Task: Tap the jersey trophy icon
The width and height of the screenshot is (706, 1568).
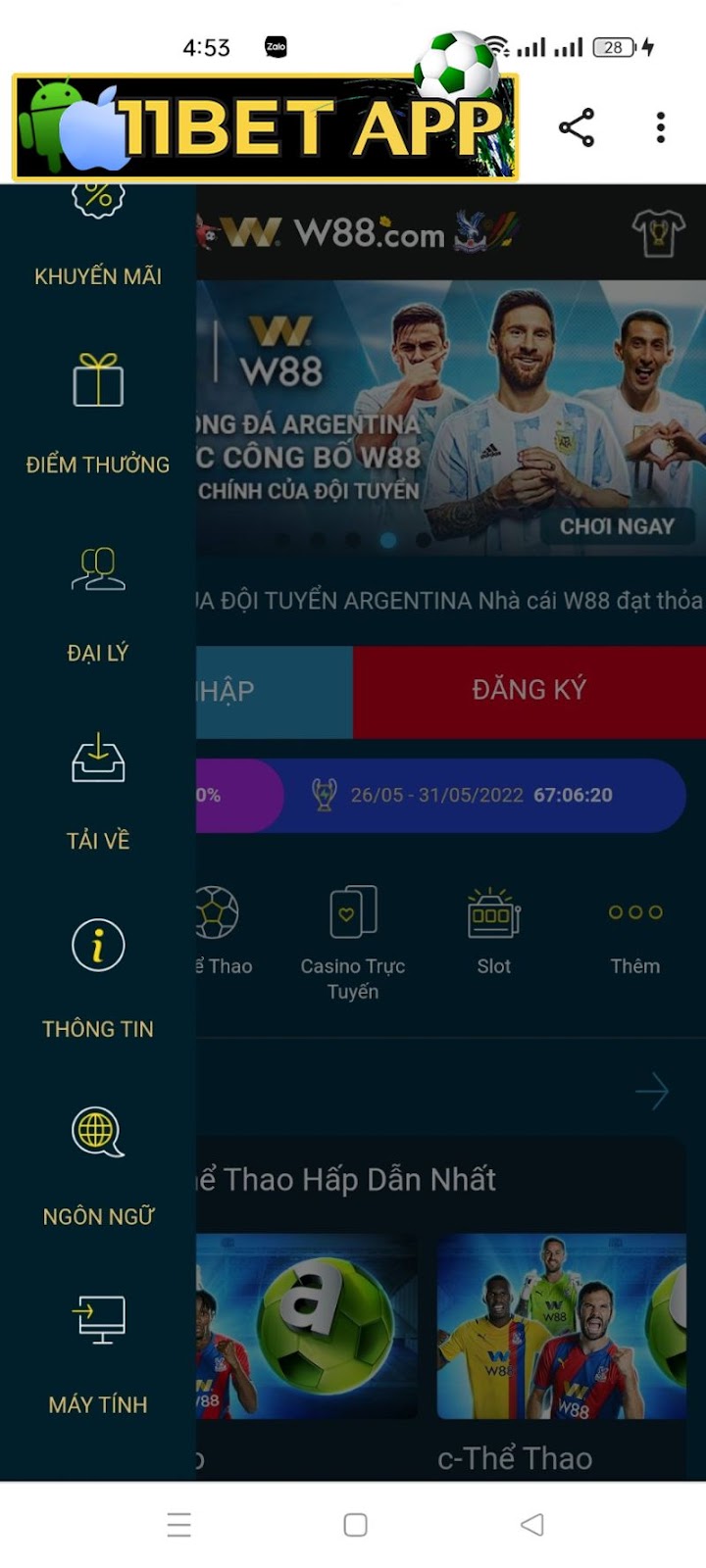Action: point(657,233)
